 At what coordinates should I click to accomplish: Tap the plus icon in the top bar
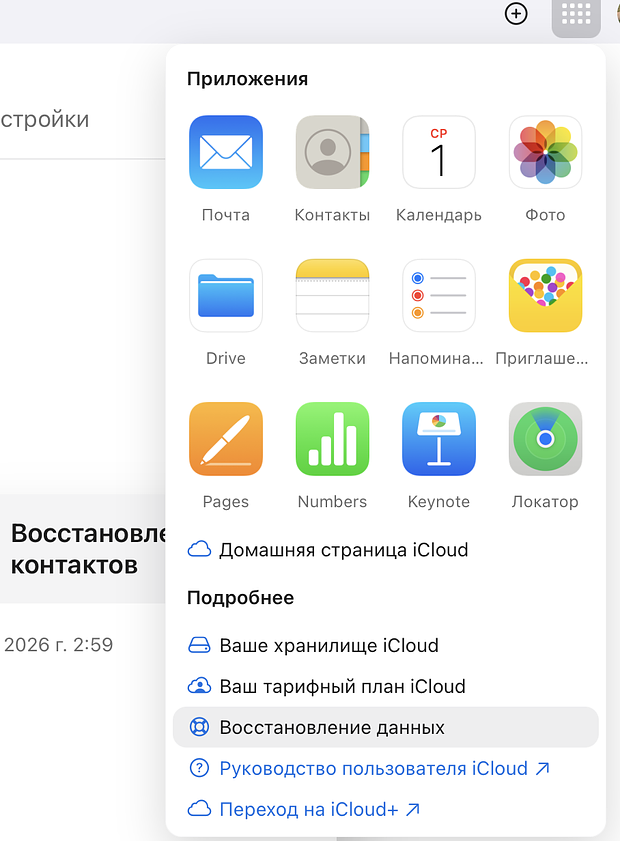[516, 14]
